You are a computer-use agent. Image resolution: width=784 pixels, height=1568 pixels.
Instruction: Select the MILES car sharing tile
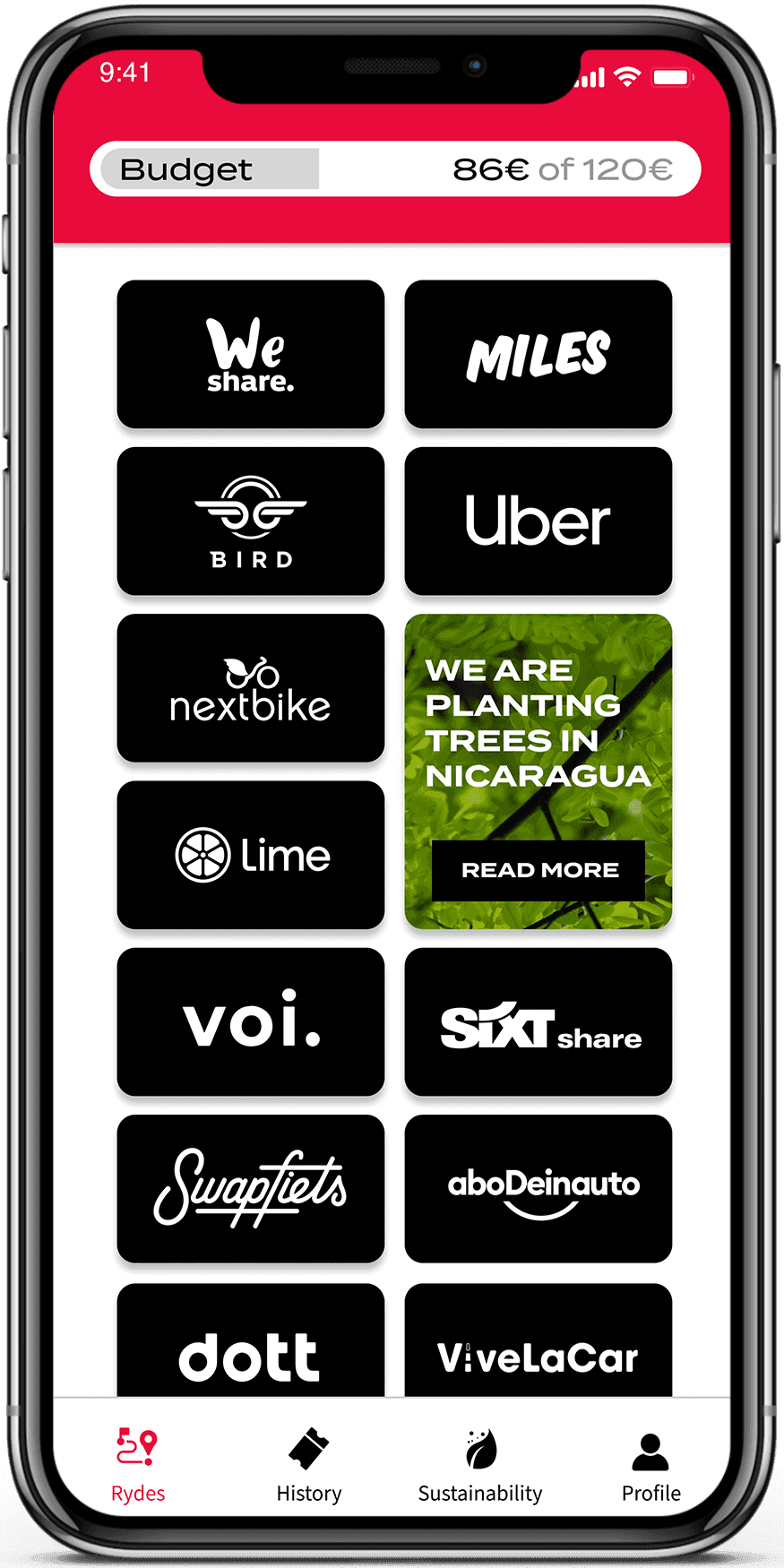tap(538, 355)
